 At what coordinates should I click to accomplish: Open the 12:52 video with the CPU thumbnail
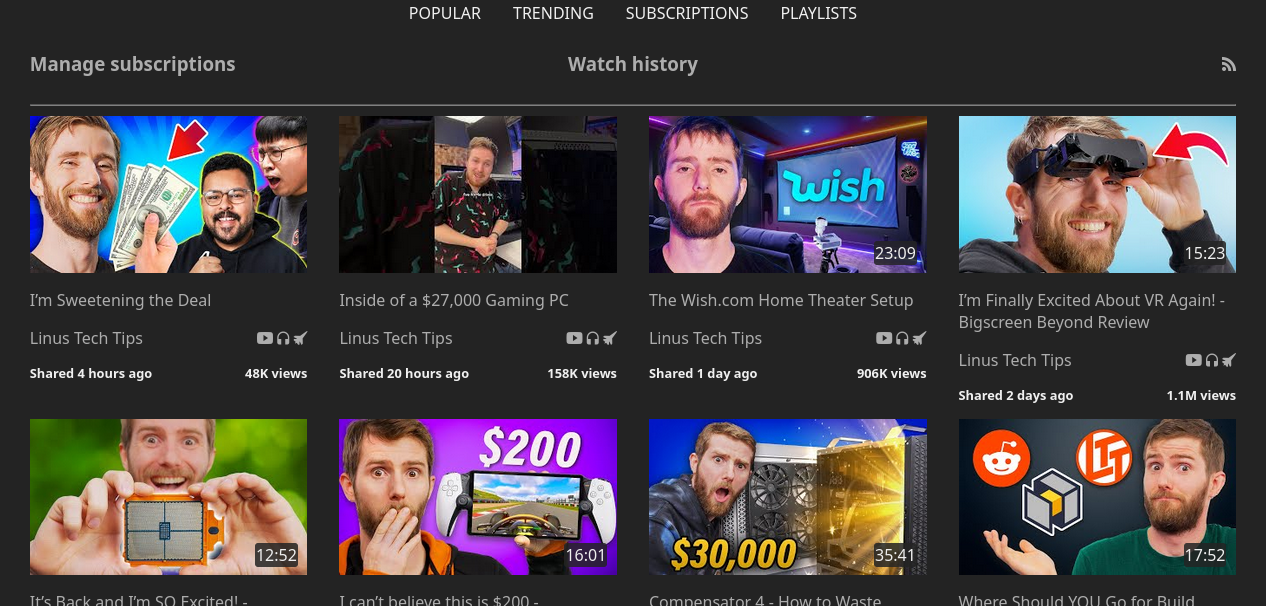[168, 496]
